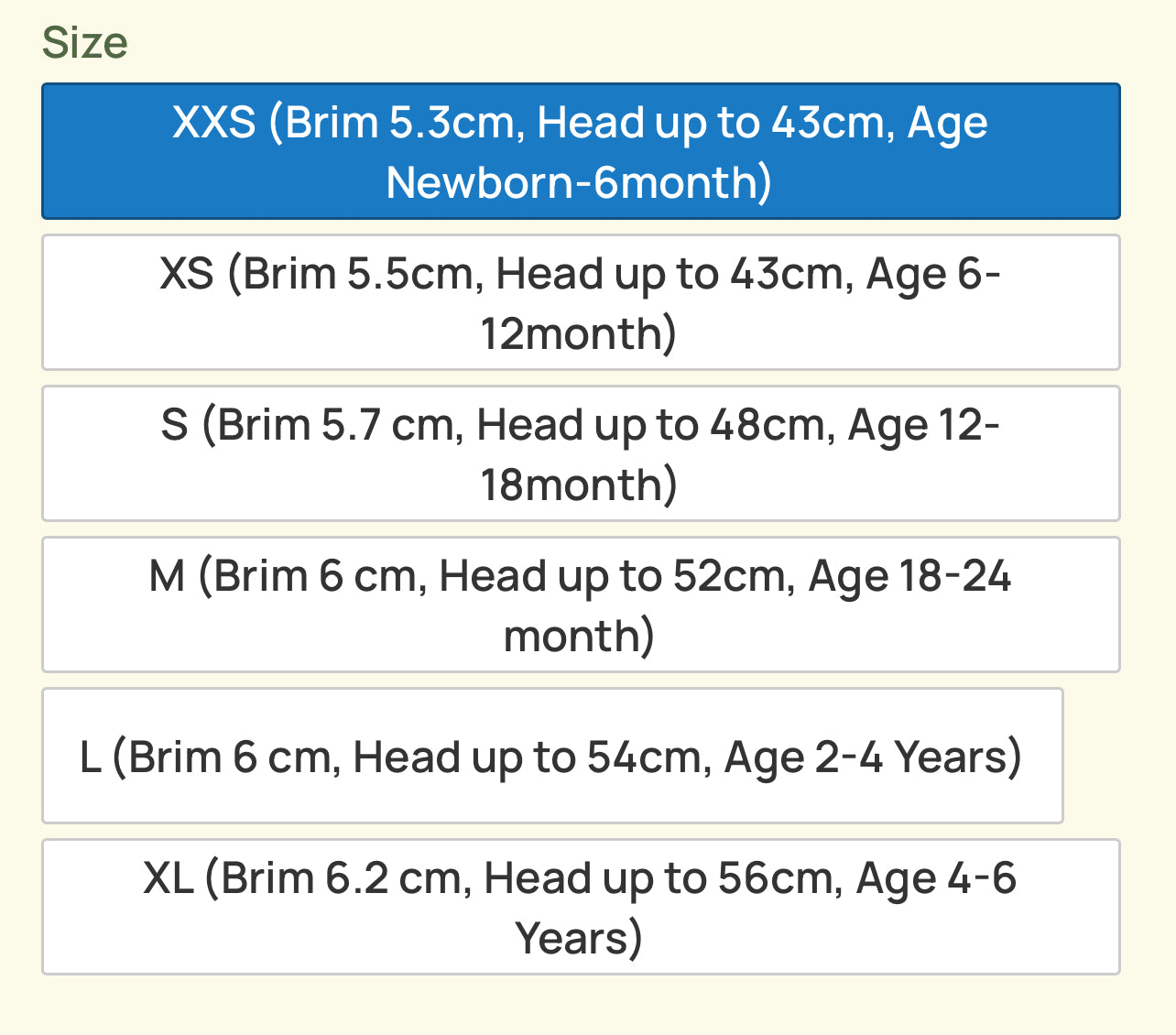Choose the XS size for 6-12month
The image size is (1176, 1035).
[x=581, y=302]
